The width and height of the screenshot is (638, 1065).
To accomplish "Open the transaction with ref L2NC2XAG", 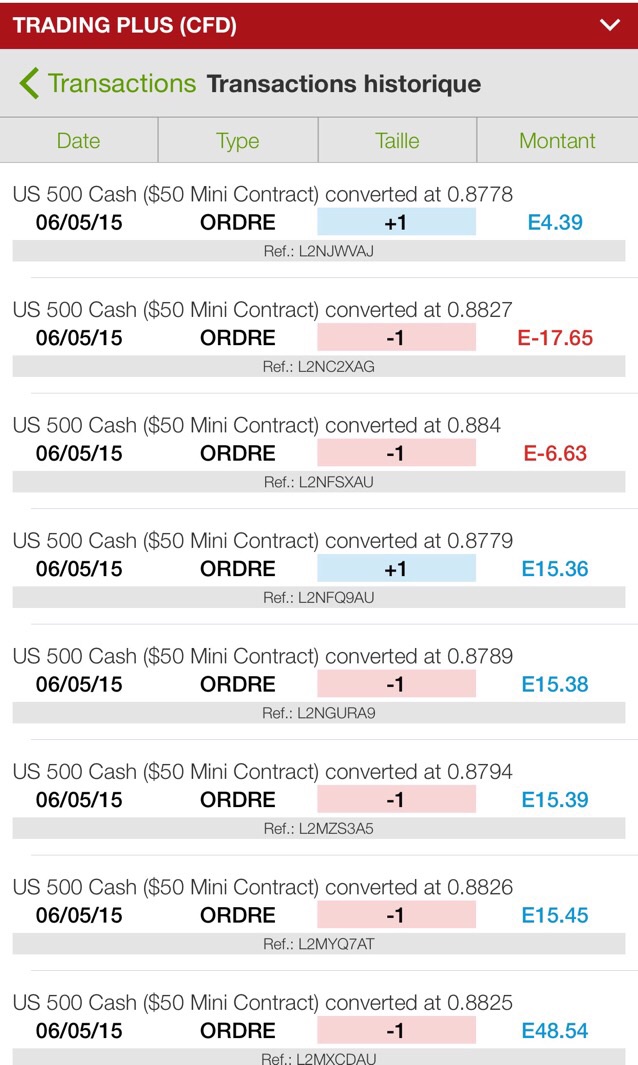I will click(319, 337).
